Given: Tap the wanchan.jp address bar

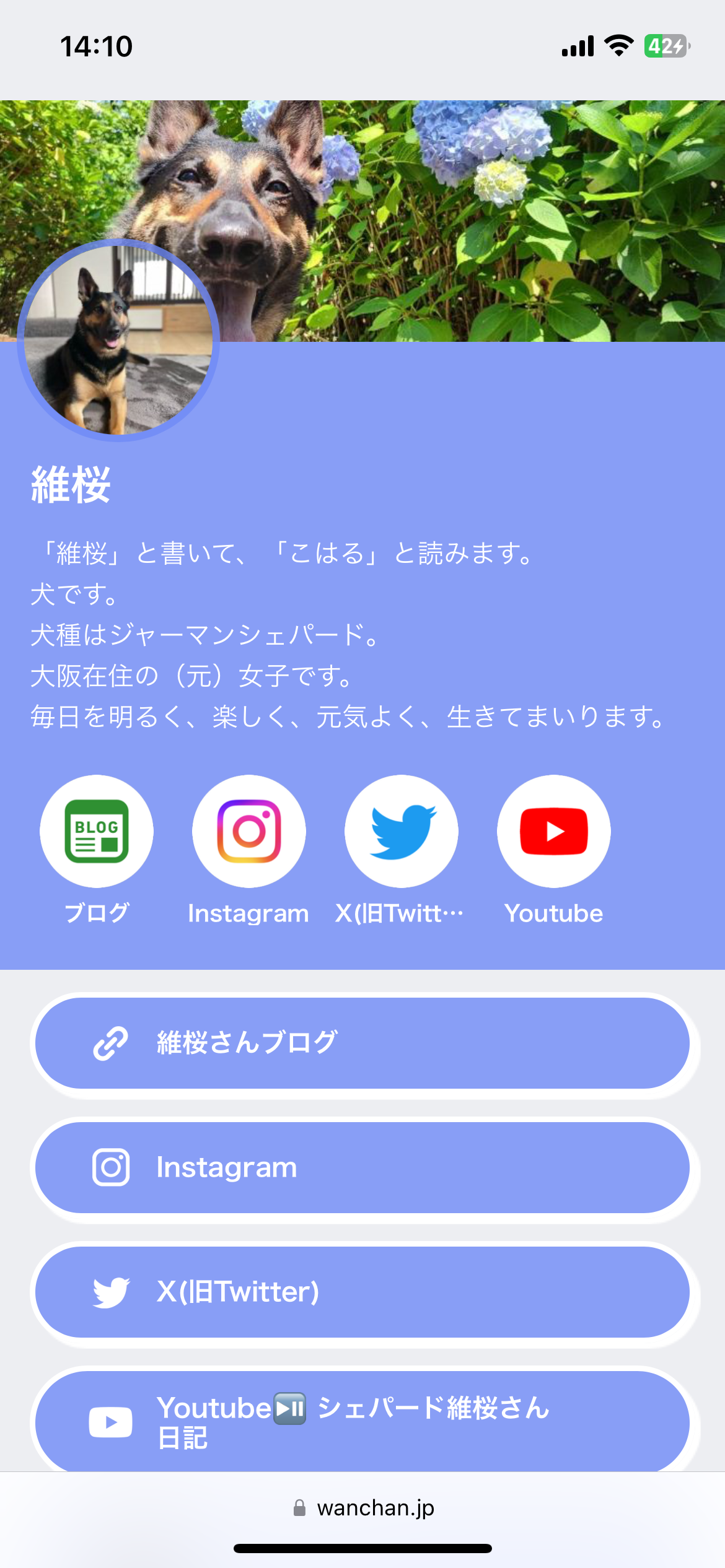Looking at the screenshot, I should click(x=364, y=1508).
